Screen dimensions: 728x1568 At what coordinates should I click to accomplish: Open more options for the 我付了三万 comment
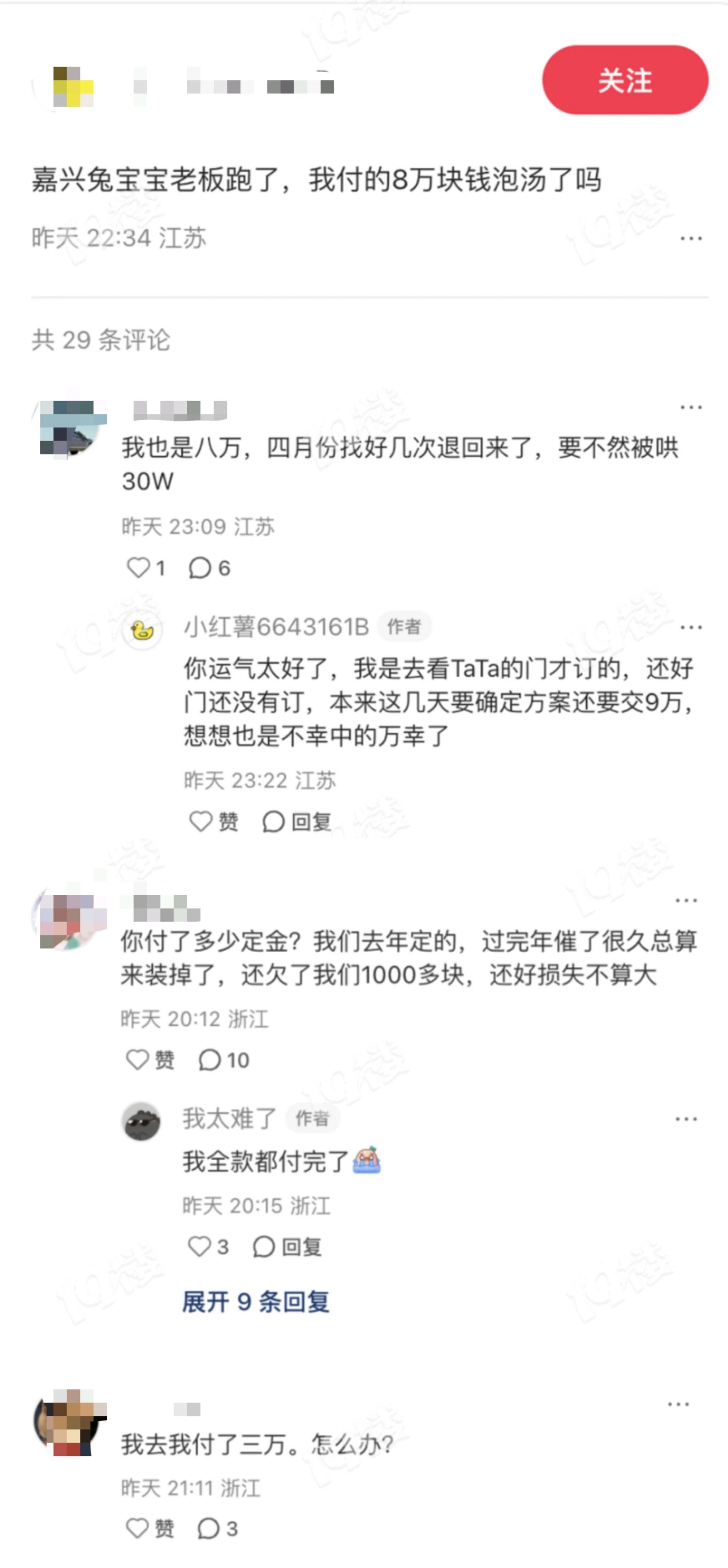tap(678, 1404)
